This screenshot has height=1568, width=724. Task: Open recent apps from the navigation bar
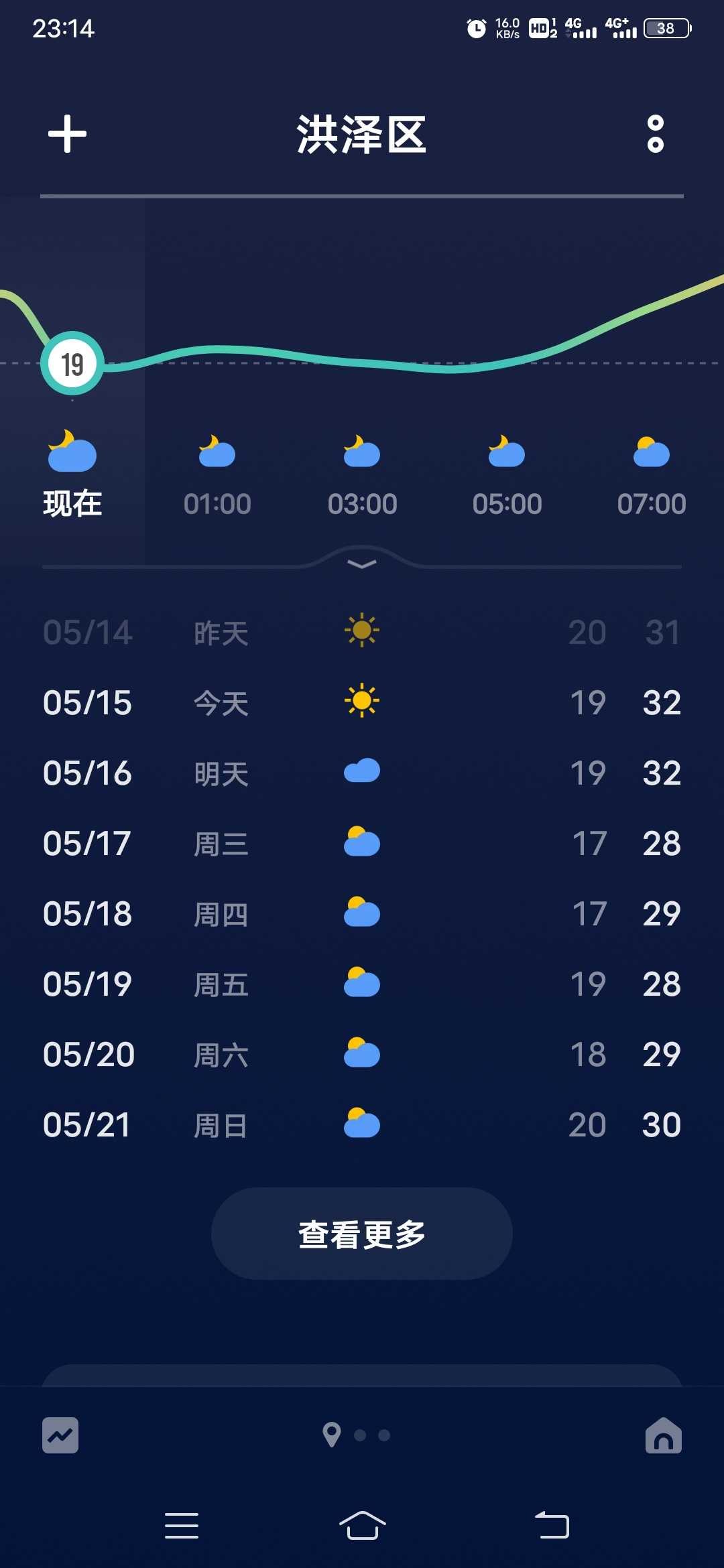182,1526
